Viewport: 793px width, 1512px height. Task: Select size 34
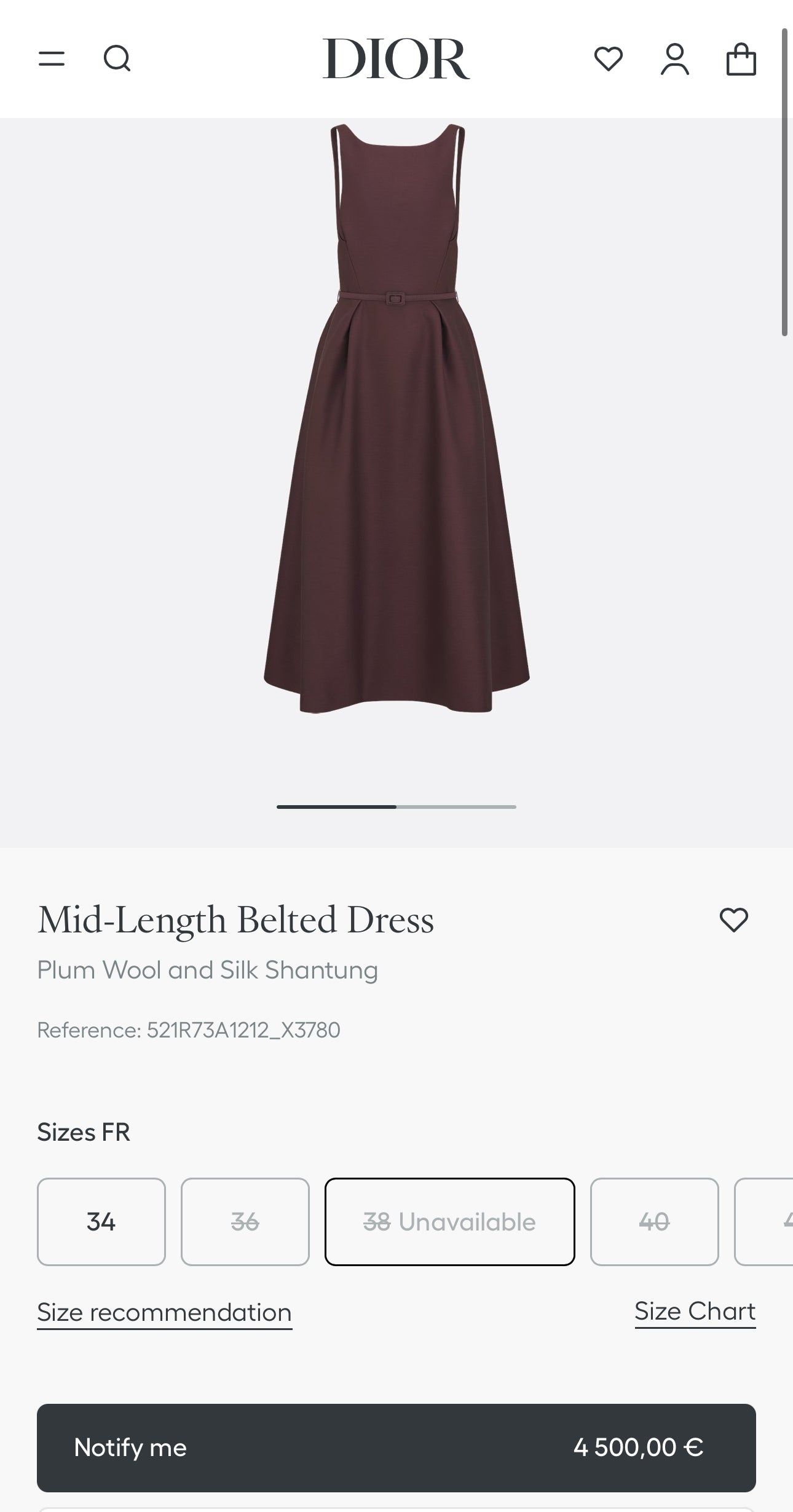[101, 1222]
